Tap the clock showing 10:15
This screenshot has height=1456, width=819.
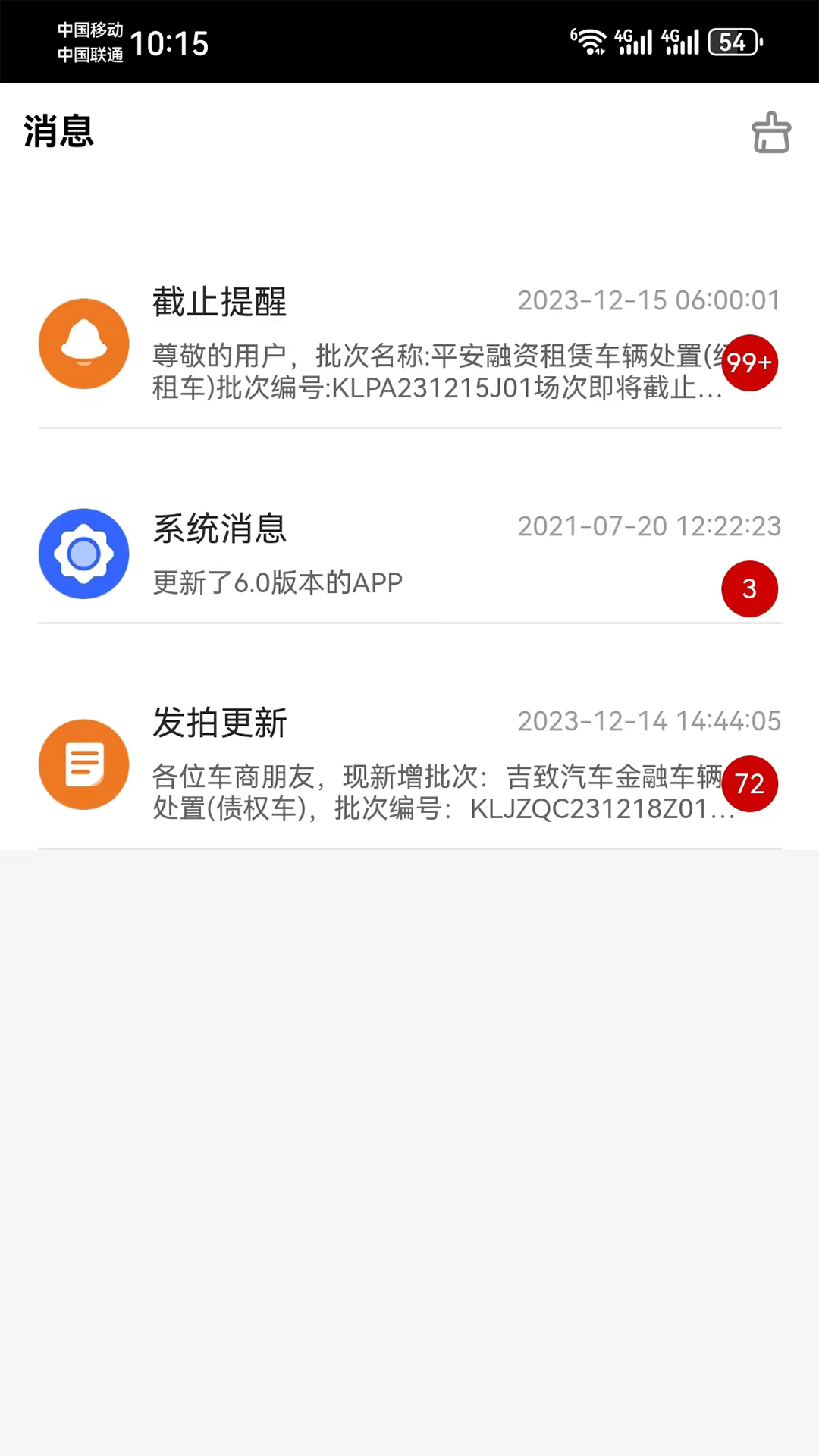(170, 44)
